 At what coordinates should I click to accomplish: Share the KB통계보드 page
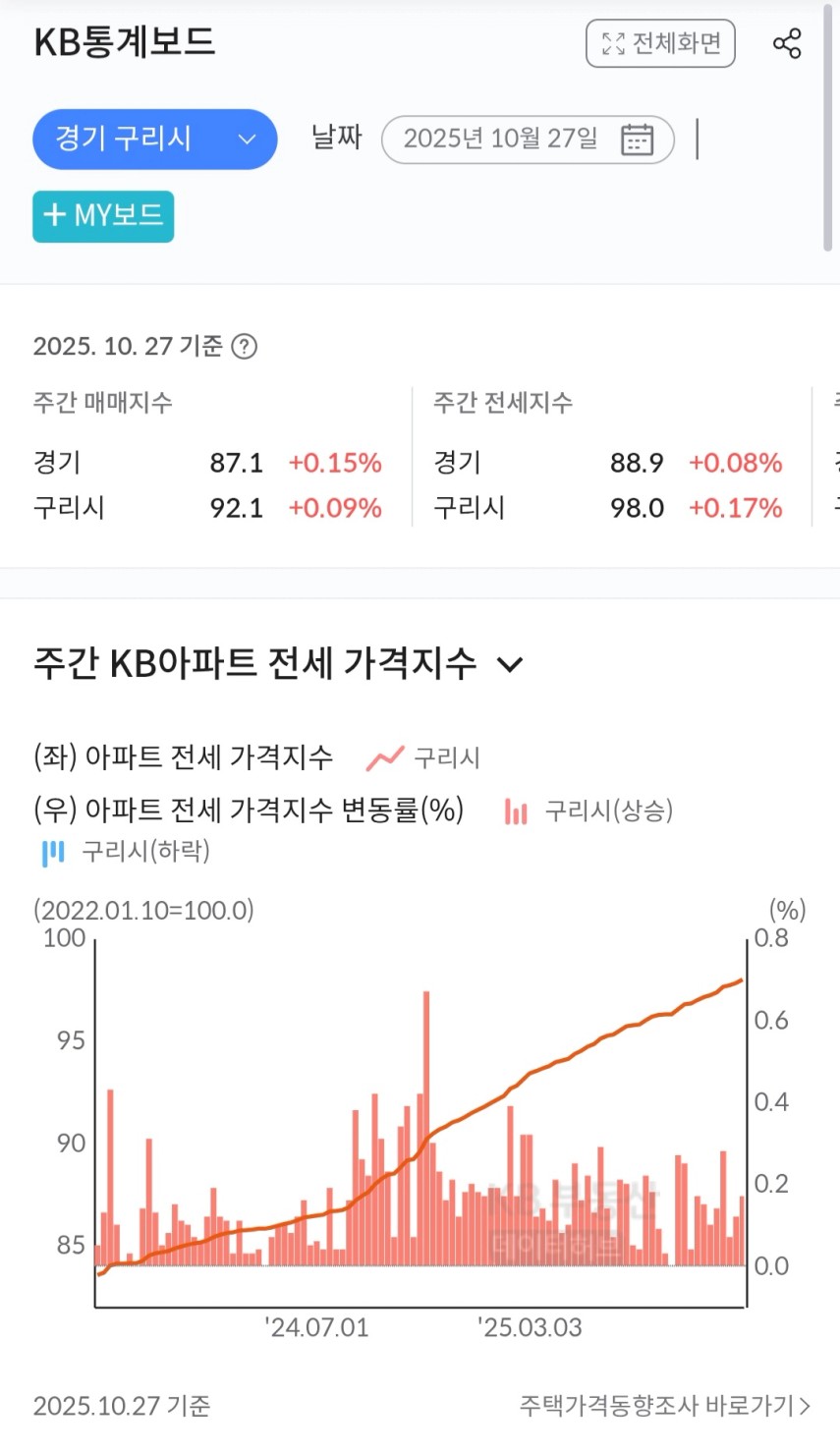coord(787,43)
